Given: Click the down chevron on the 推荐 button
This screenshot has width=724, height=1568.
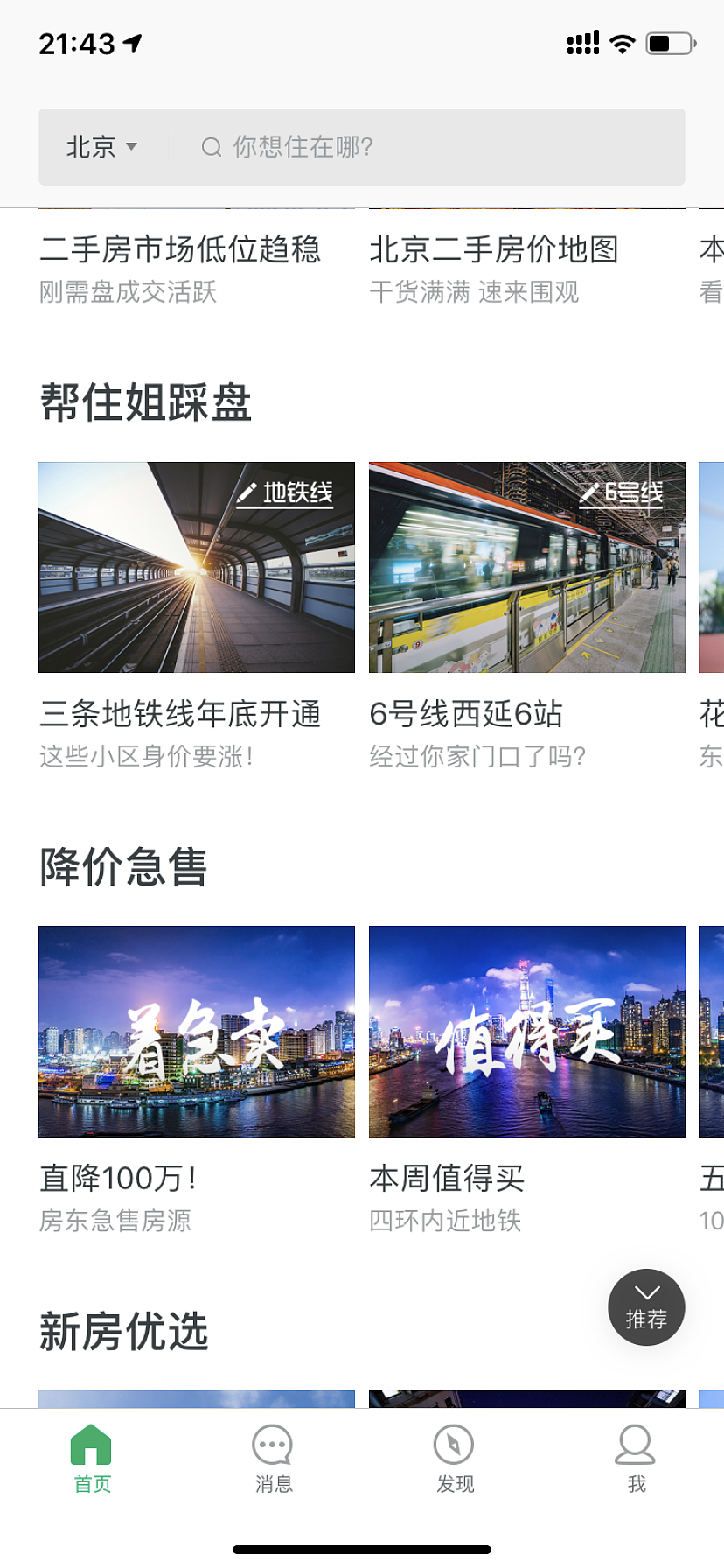Looking at the screenshot, I should [646, 1291].
